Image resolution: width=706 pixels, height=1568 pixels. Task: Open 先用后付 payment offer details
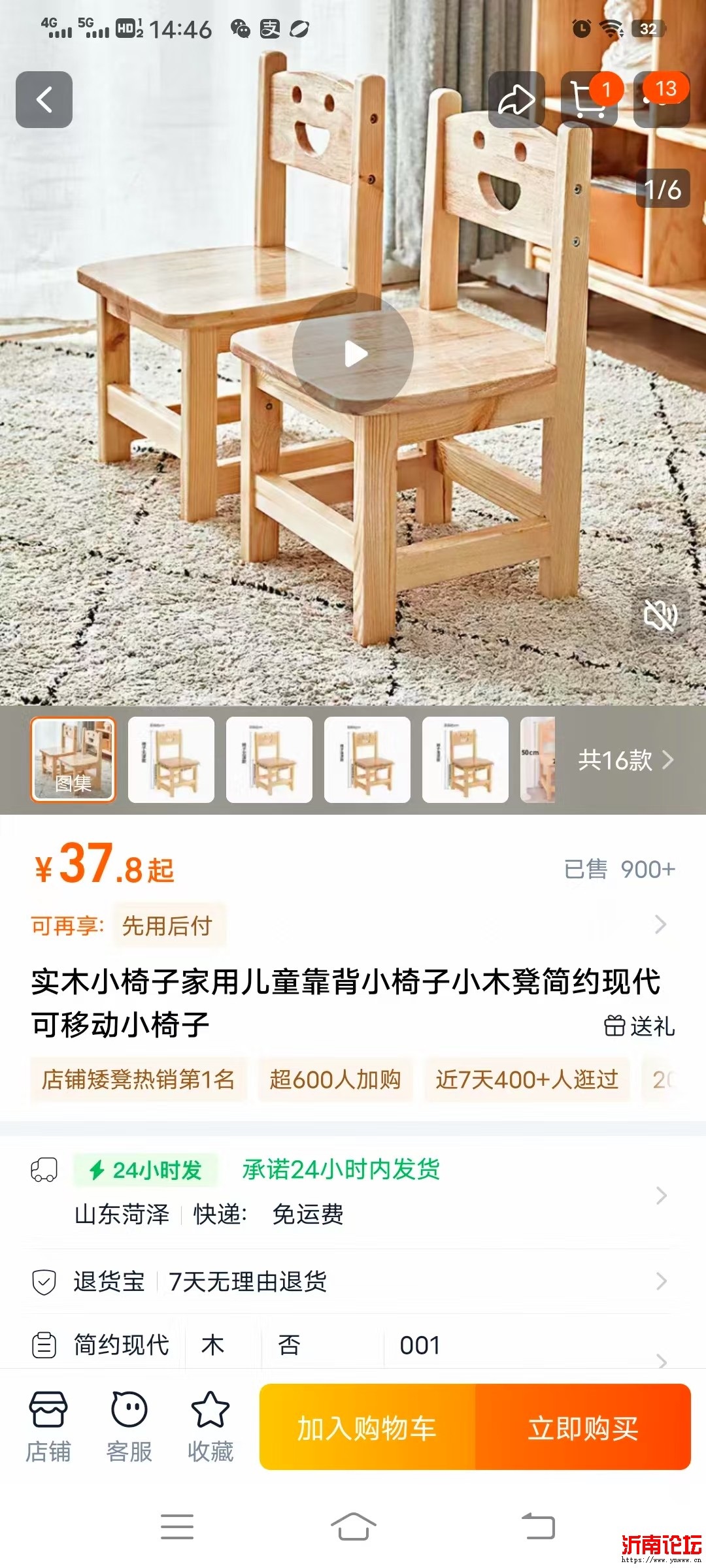(167, 925)
